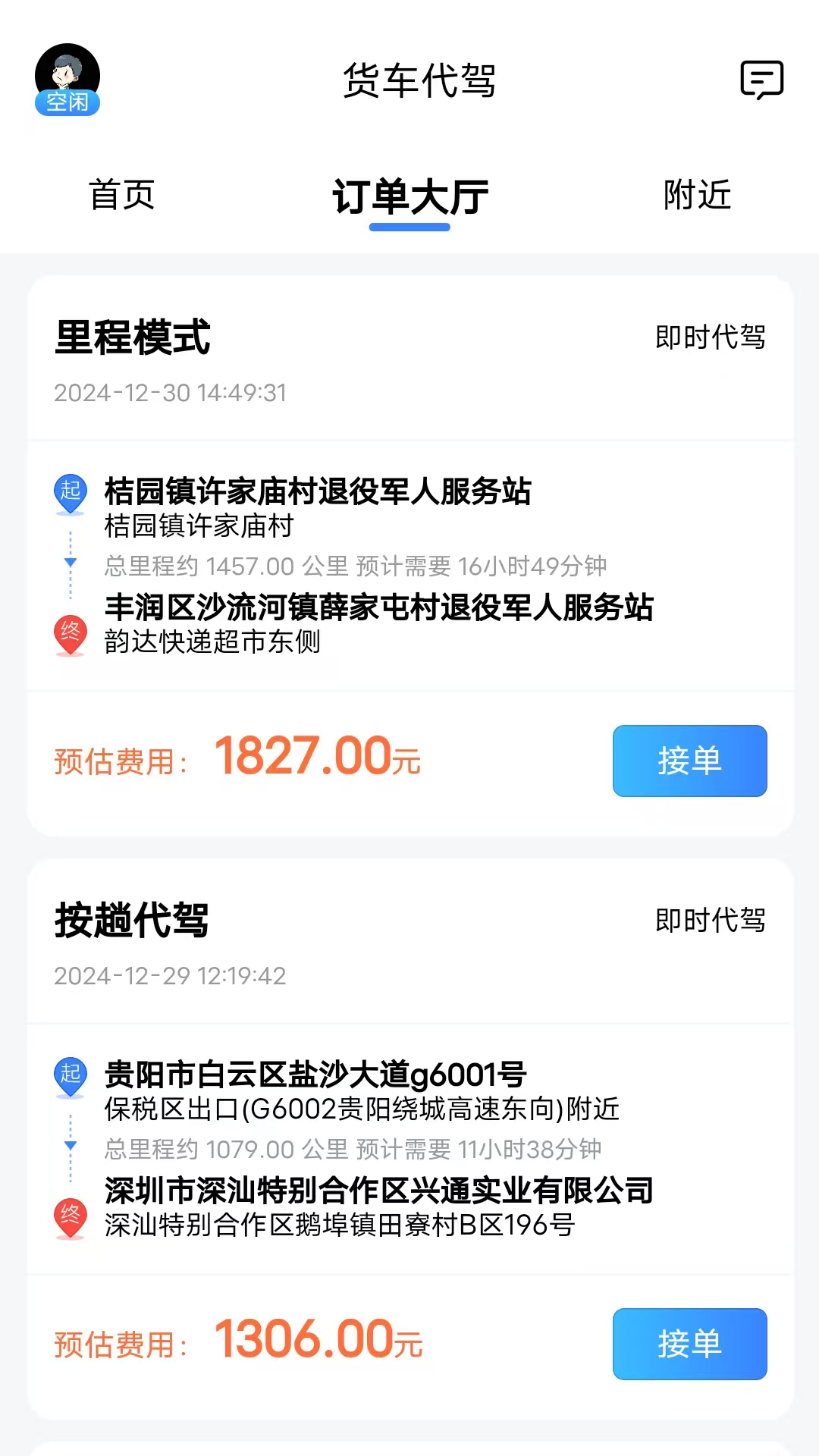
Task: Select the end pin of the 深圳 order
Action: [70, 1213]
